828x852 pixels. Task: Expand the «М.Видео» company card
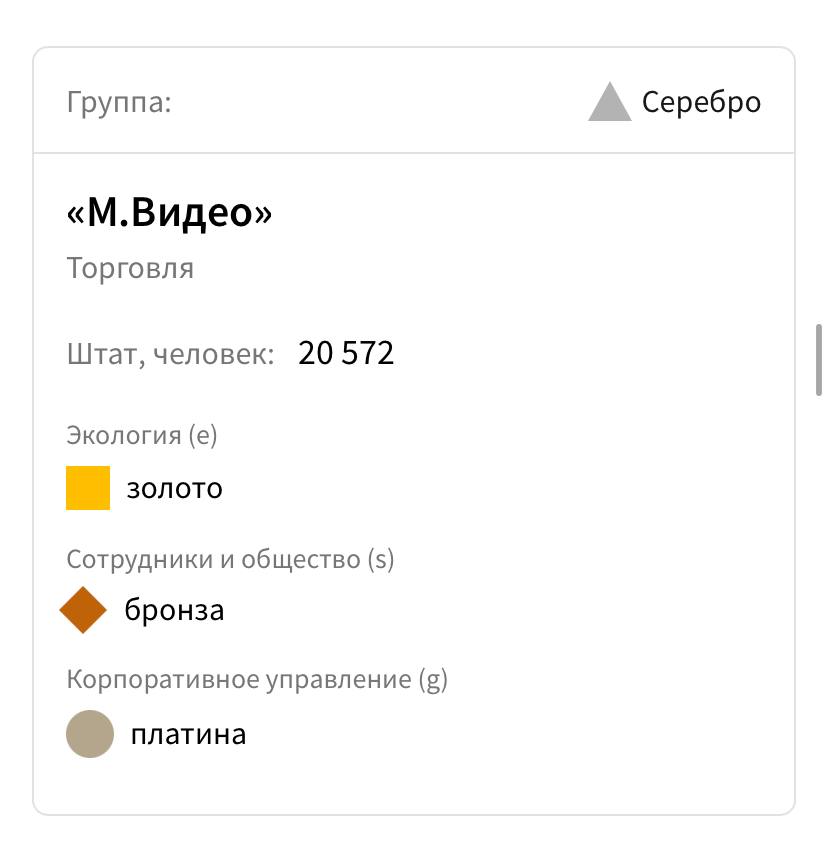(170, 210)
